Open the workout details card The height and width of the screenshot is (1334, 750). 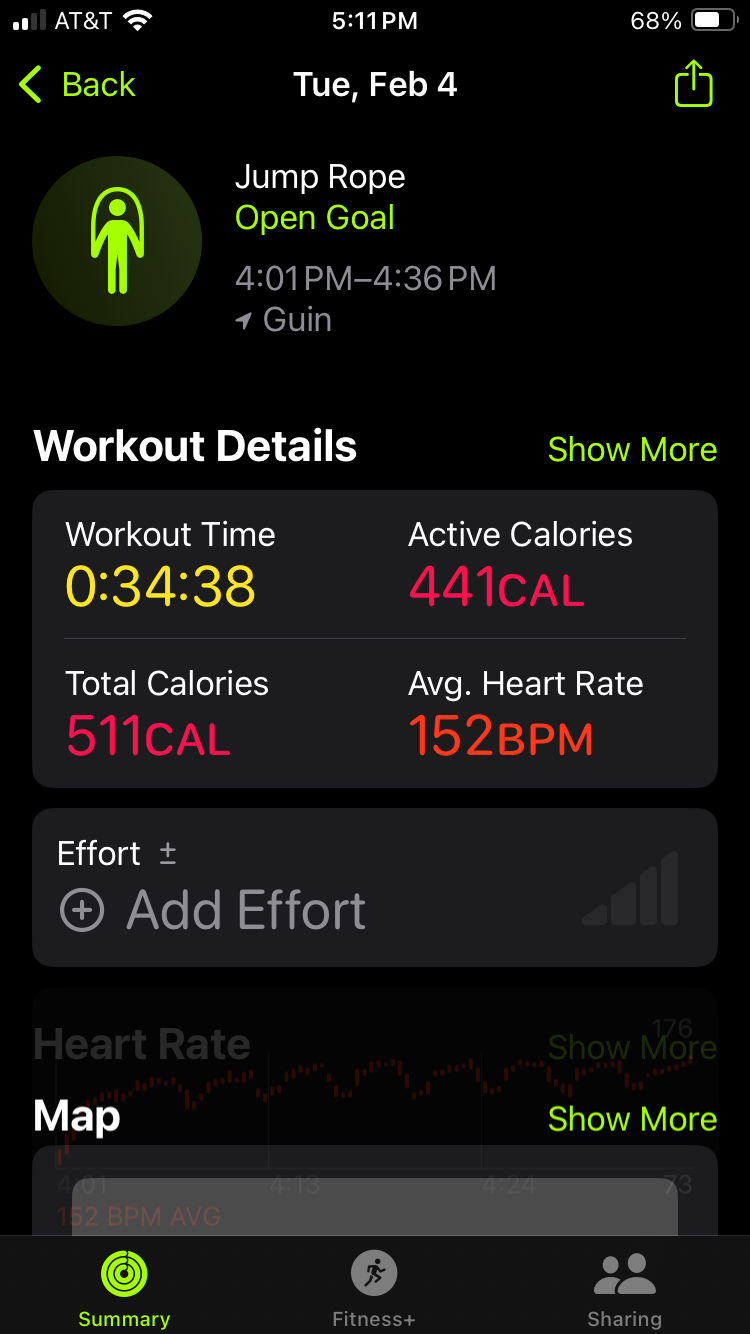tap(374, 638)
